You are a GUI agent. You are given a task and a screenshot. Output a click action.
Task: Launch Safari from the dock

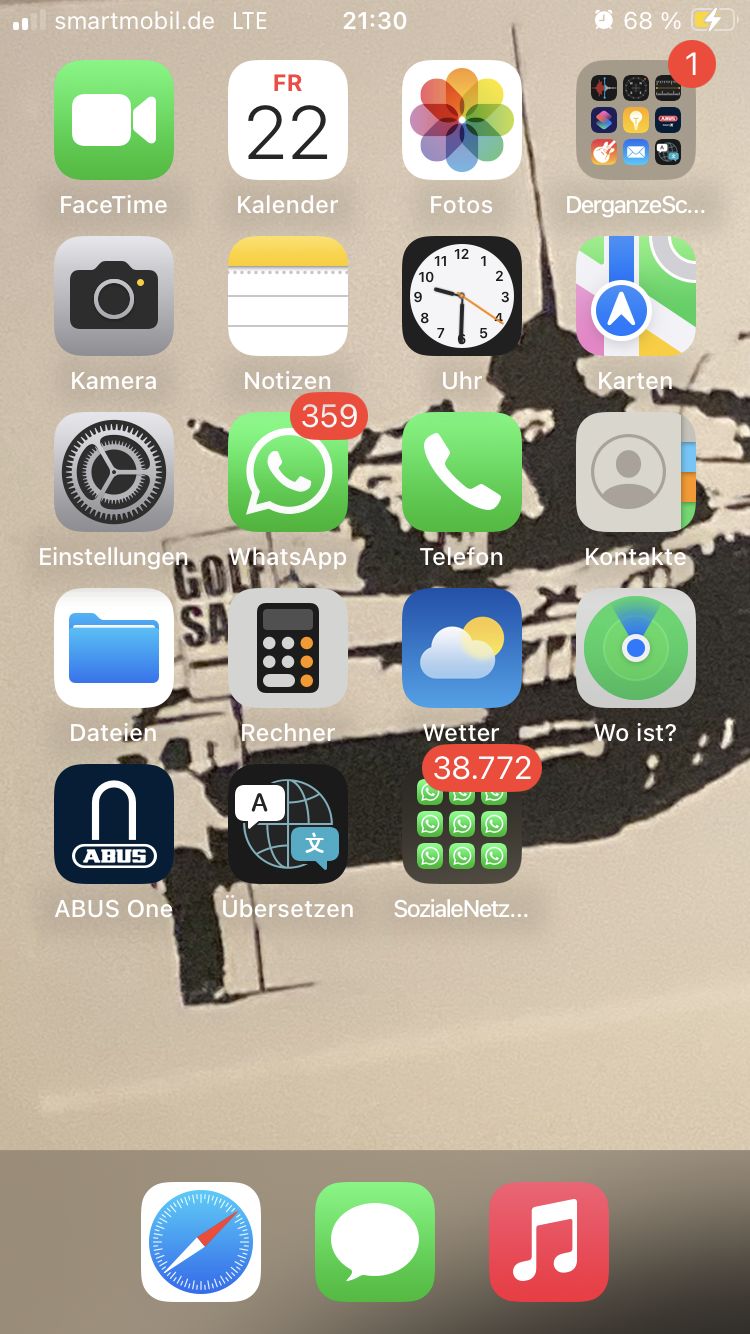tap(201, 1242)
